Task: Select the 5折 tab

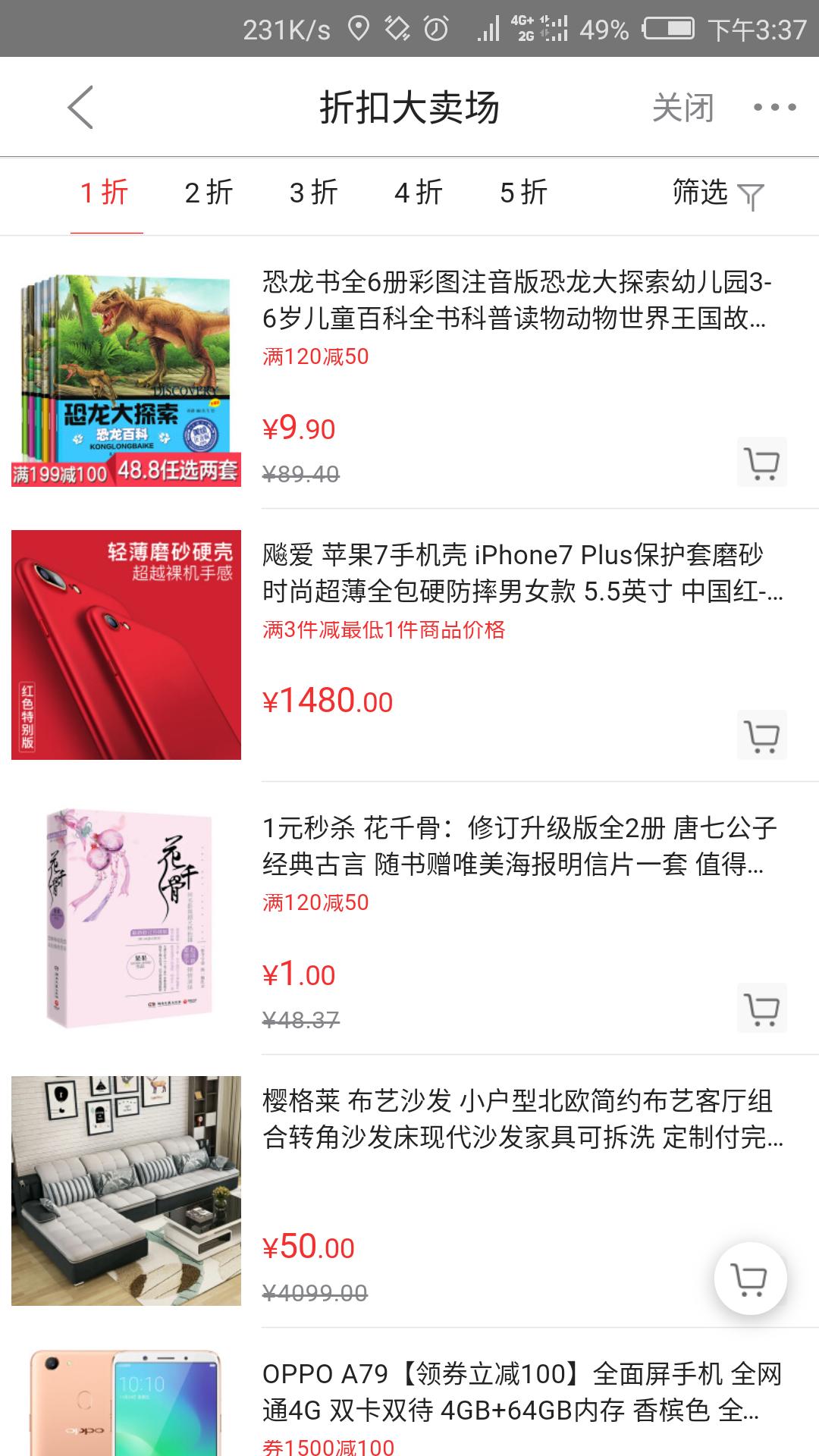Action: pyautogui.click(x=523, y=195)
